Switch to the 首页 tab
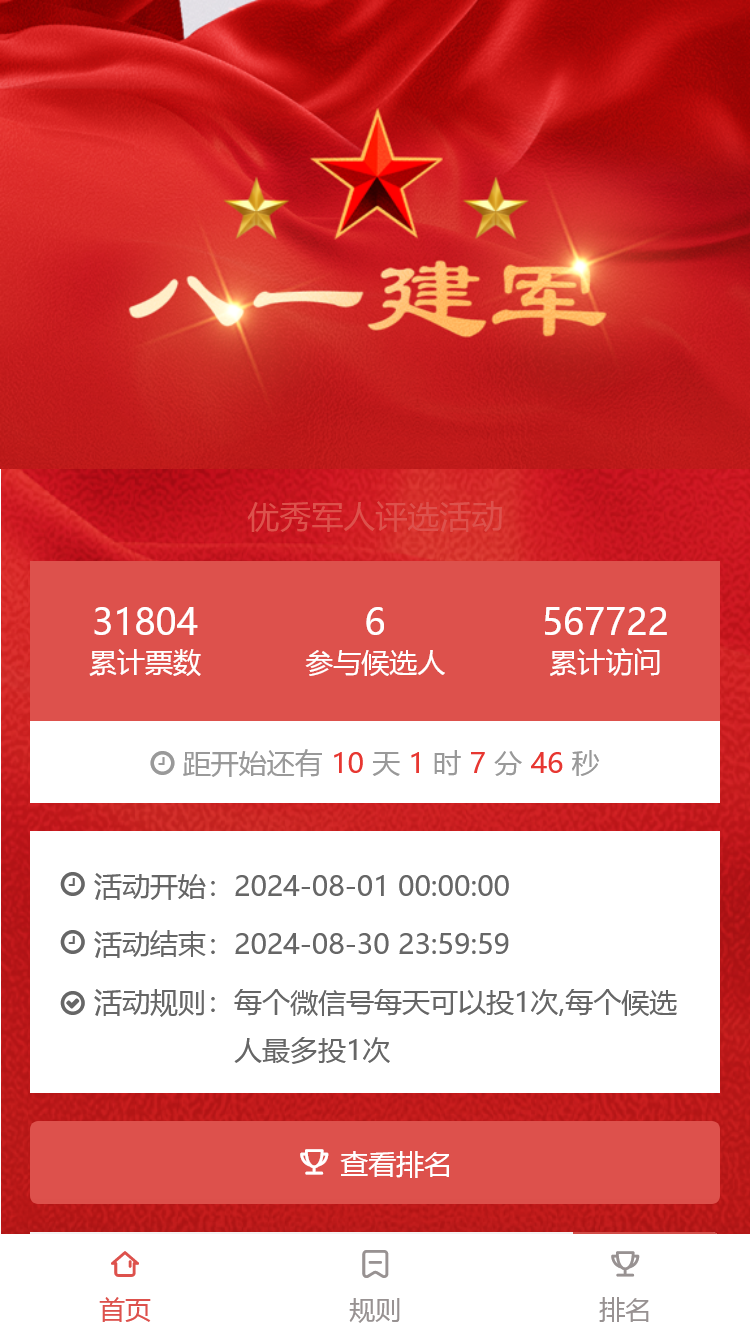 click(125, 1285)
